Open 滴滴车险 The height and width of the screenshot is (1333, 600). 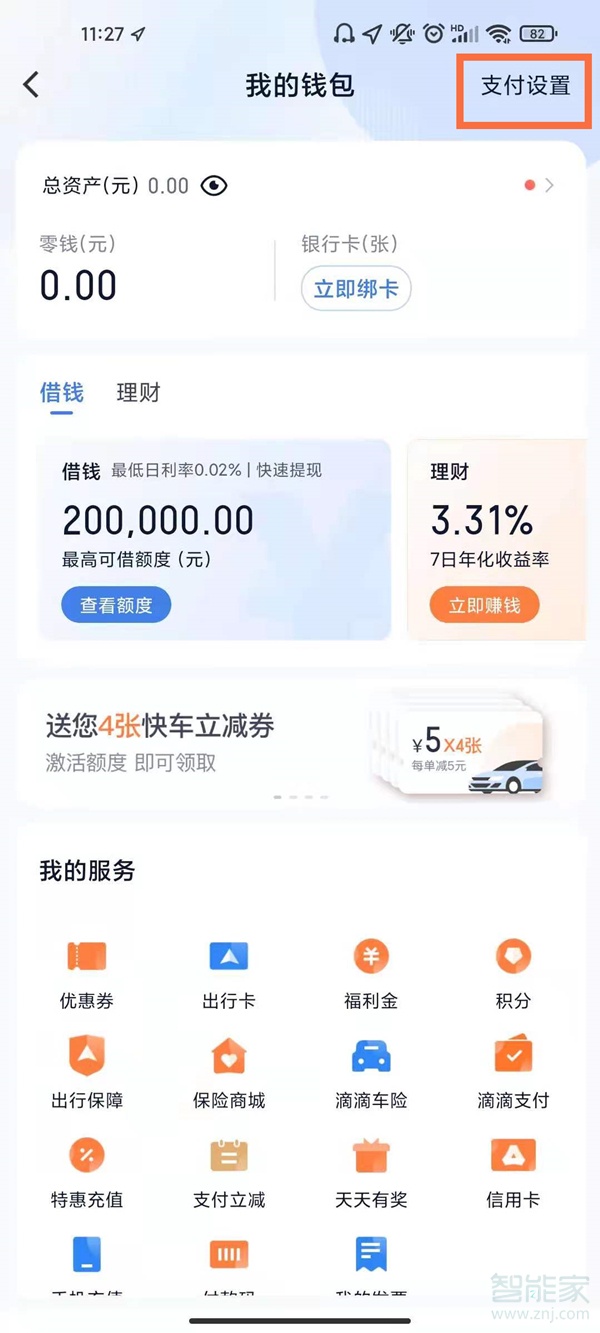click(371, 1070)
